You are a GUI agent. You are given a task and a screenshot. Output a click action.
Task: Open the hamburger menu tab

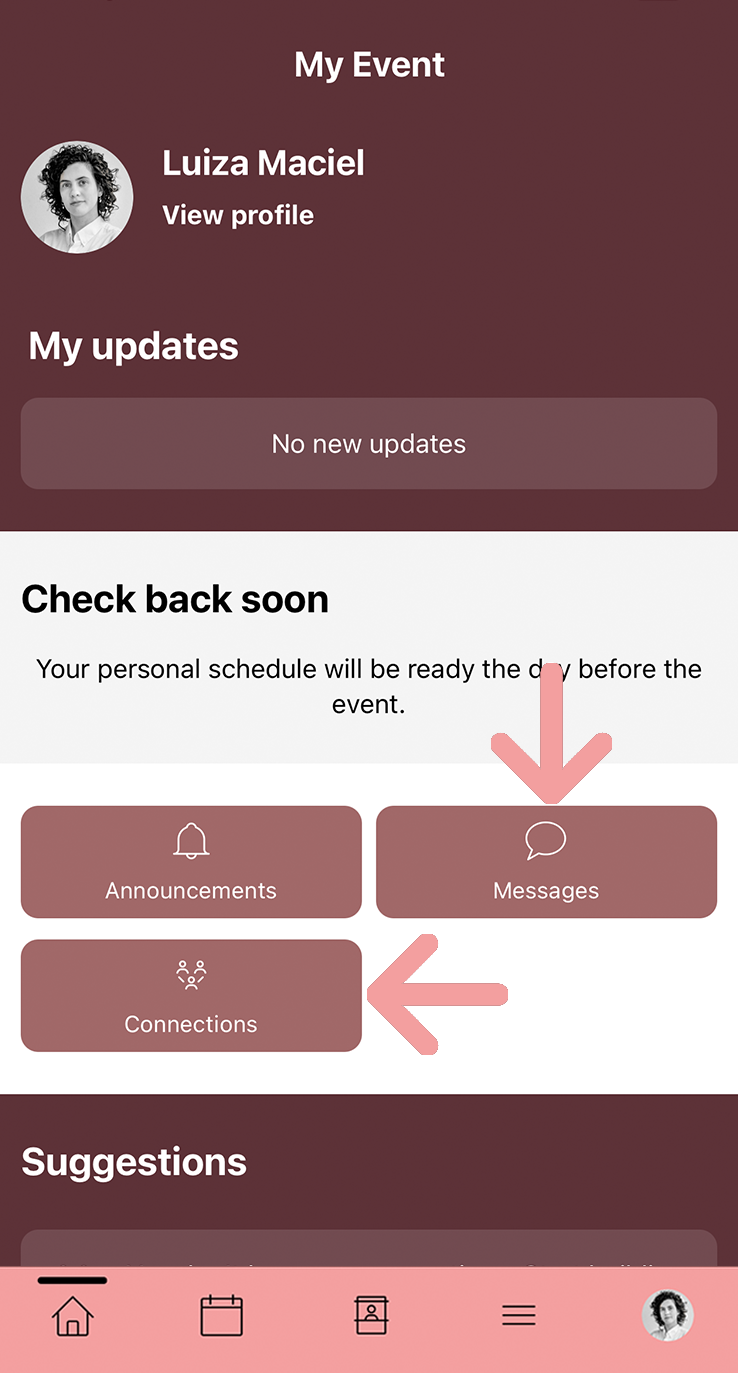(x=519, y=1315)
